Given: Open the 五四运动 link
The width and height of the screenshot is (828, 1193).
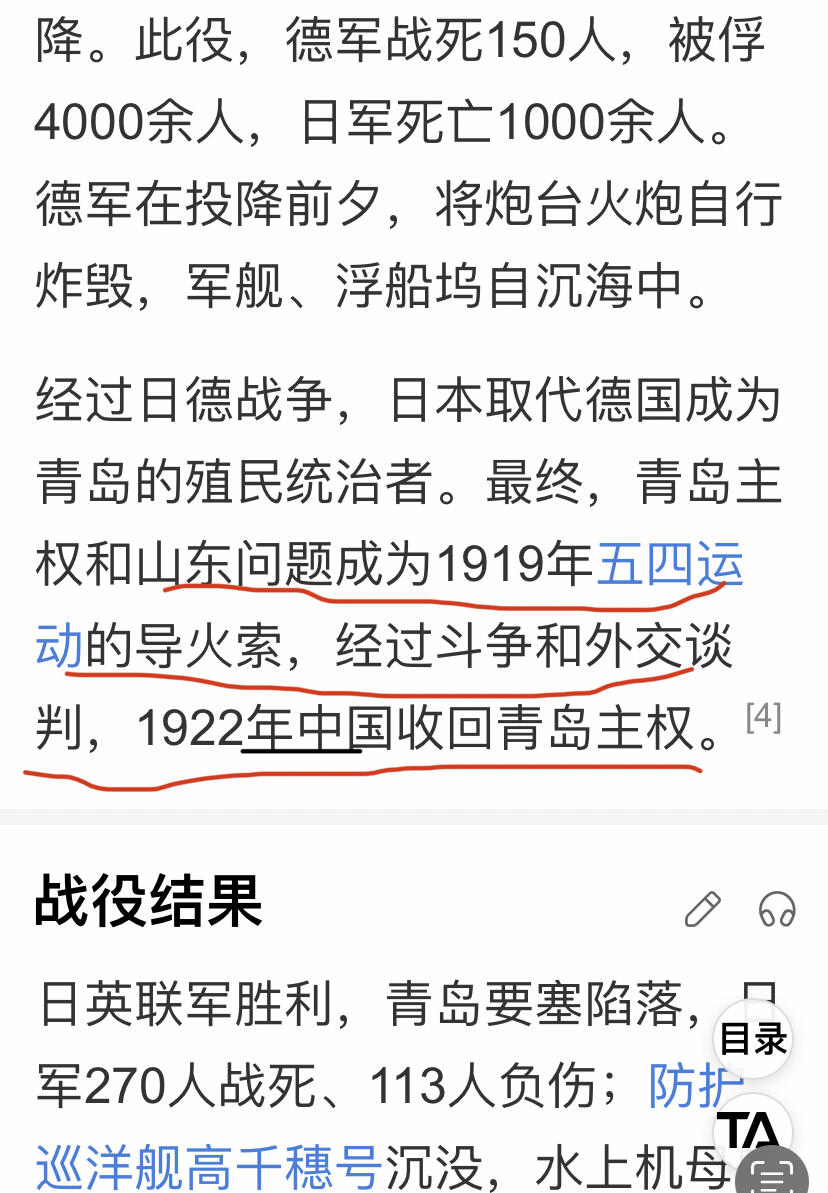Looking at the screenshot, I should coord(669,567).
